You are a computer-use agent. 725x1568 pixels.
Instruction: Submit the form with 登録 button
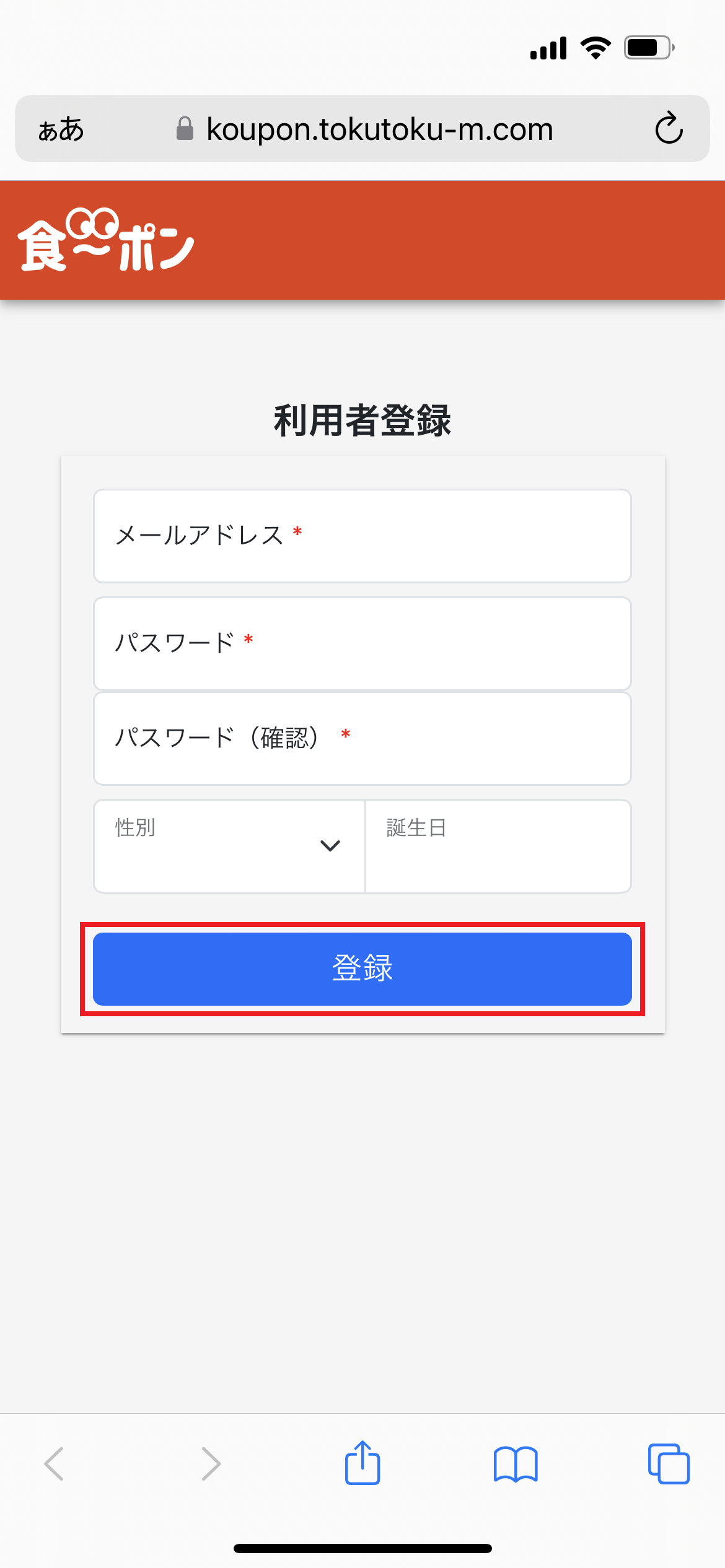click(x=362, y=969)
